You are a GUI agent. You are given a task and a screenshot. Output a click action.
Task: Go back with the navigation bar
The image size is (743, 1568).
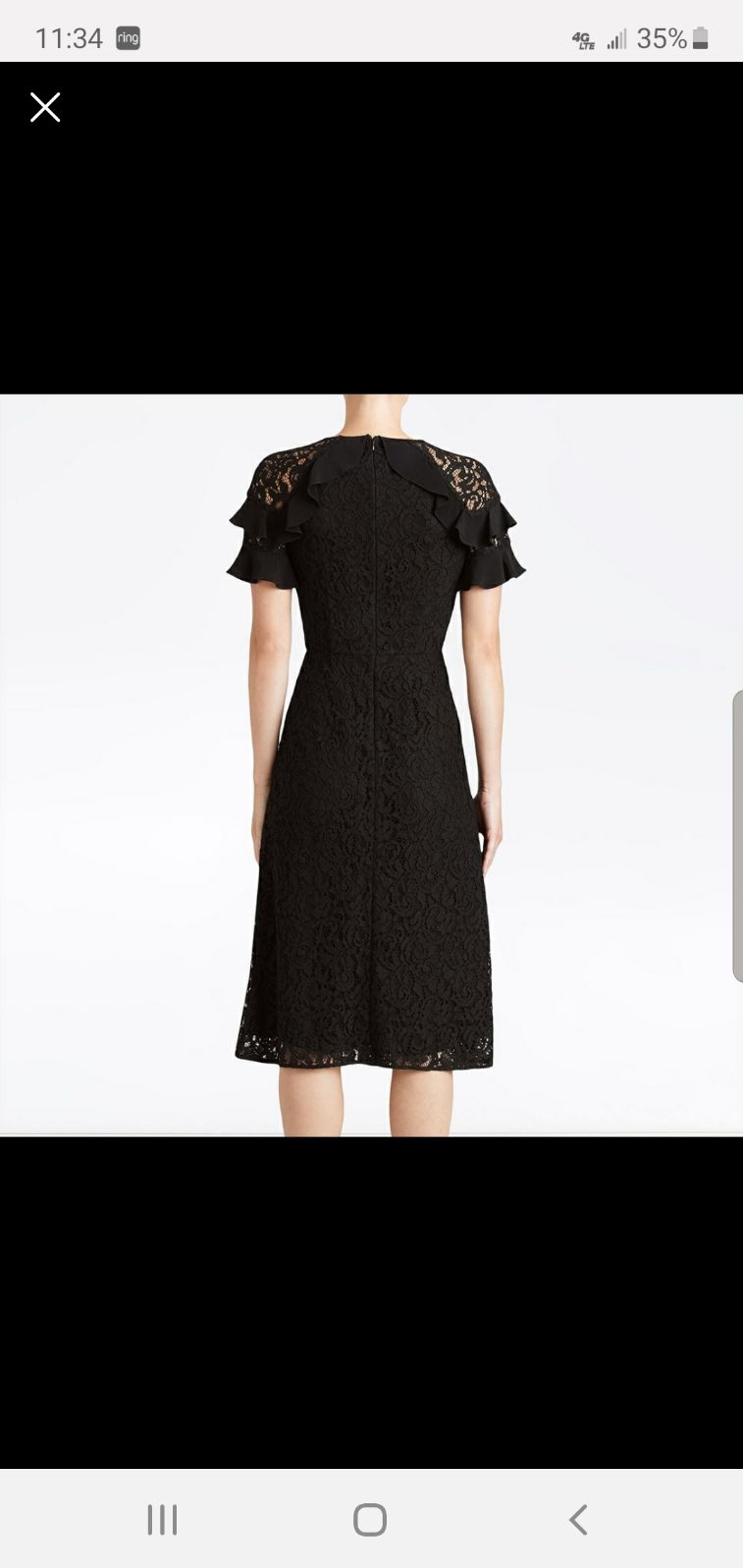coord(578,1519)
